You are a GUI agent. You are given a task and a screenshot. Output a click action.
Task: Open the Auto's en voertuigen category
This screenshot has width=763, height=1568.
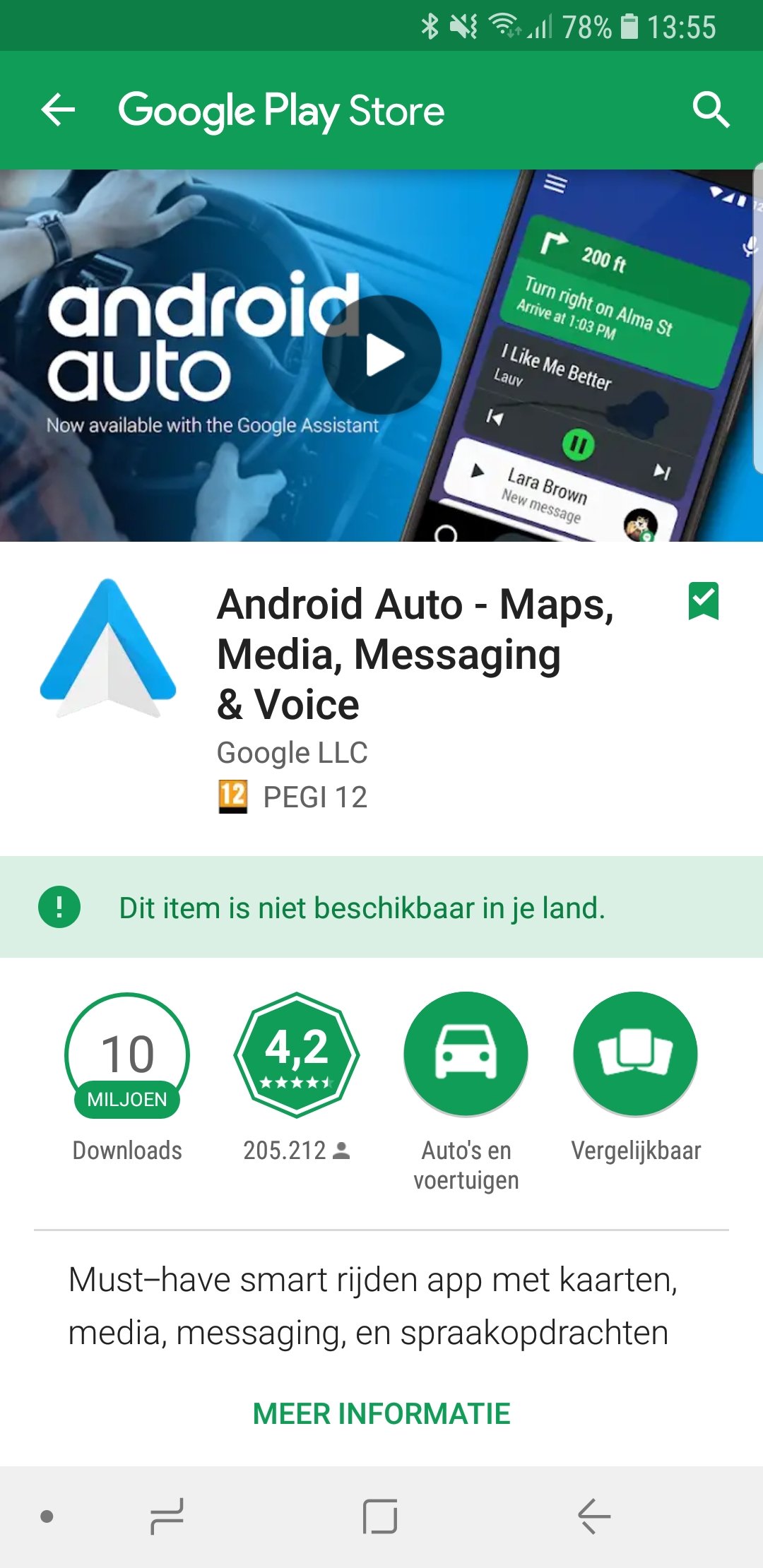(466, 1055)
